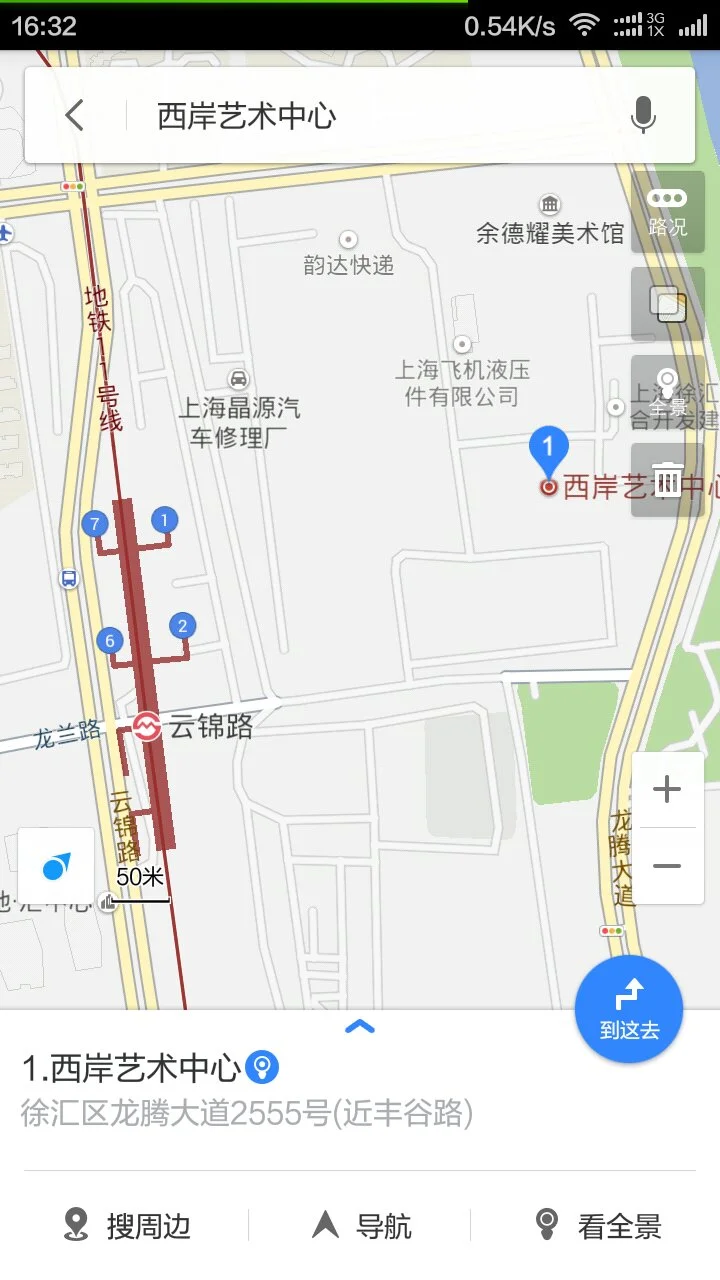Toggle the 路况 traffic conditions overlay
This screenshot has height=1280, width=720.
click(666, 212)
